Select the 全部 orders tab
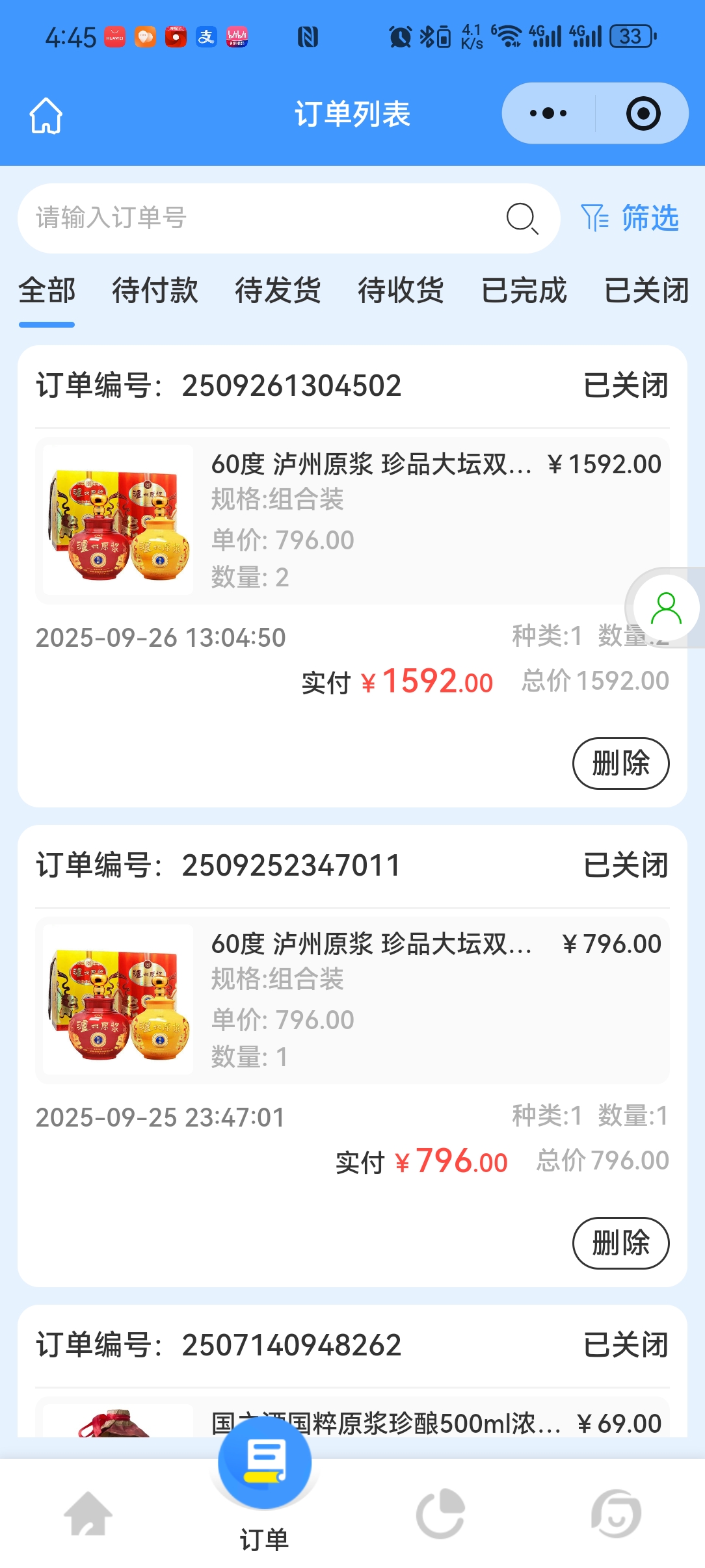The height and width of the screenshot is (1568, 705). tap(46, 291)
